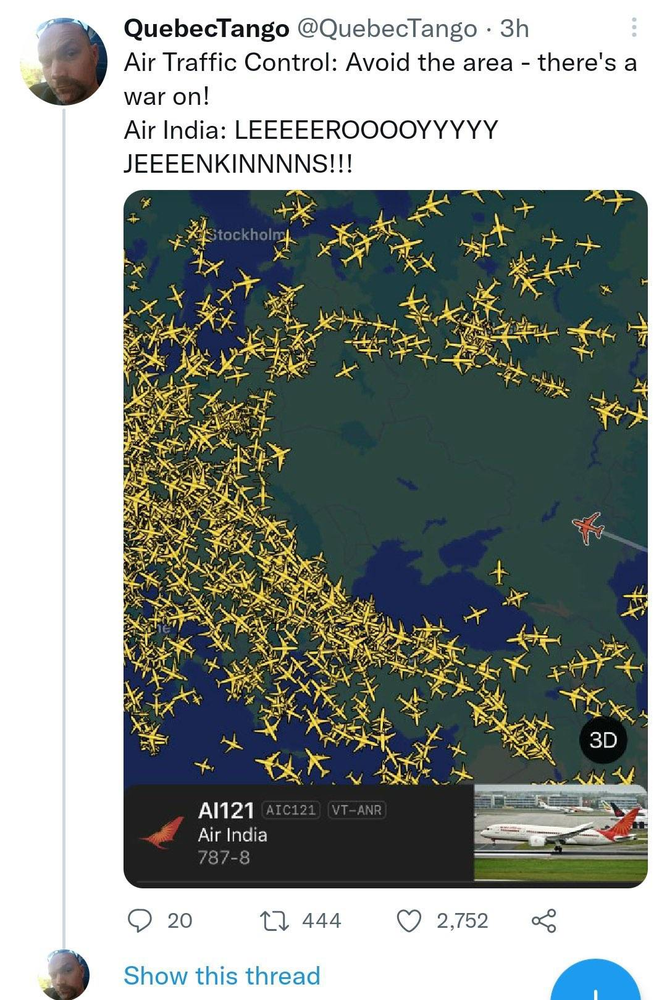The height and width of the screenshot is (1000, 667).
Task: Reply to QuebecTango's tweet
Action: pos(144,920)
